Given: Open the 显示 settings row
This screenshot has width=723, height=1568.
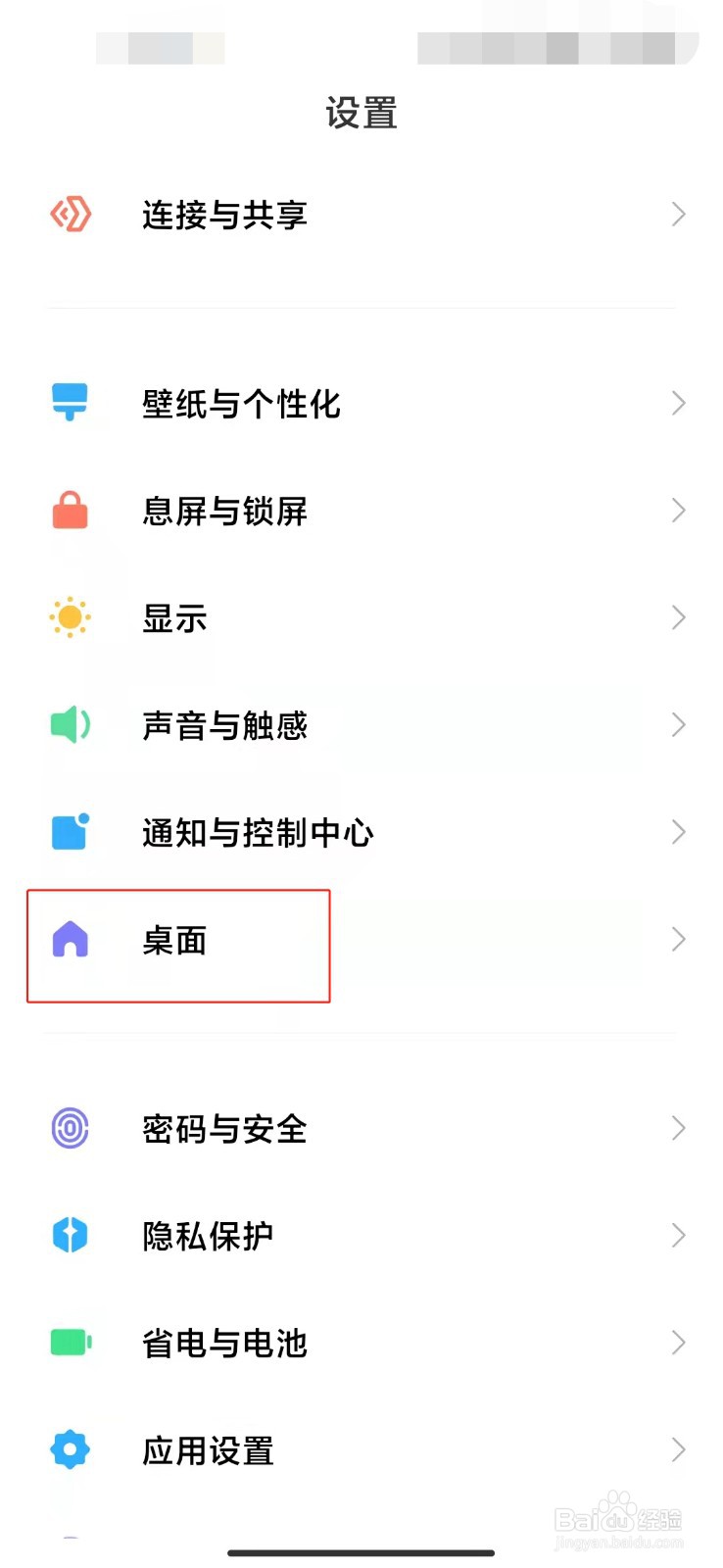Looking at the screenshot, I should click(361, 618).
